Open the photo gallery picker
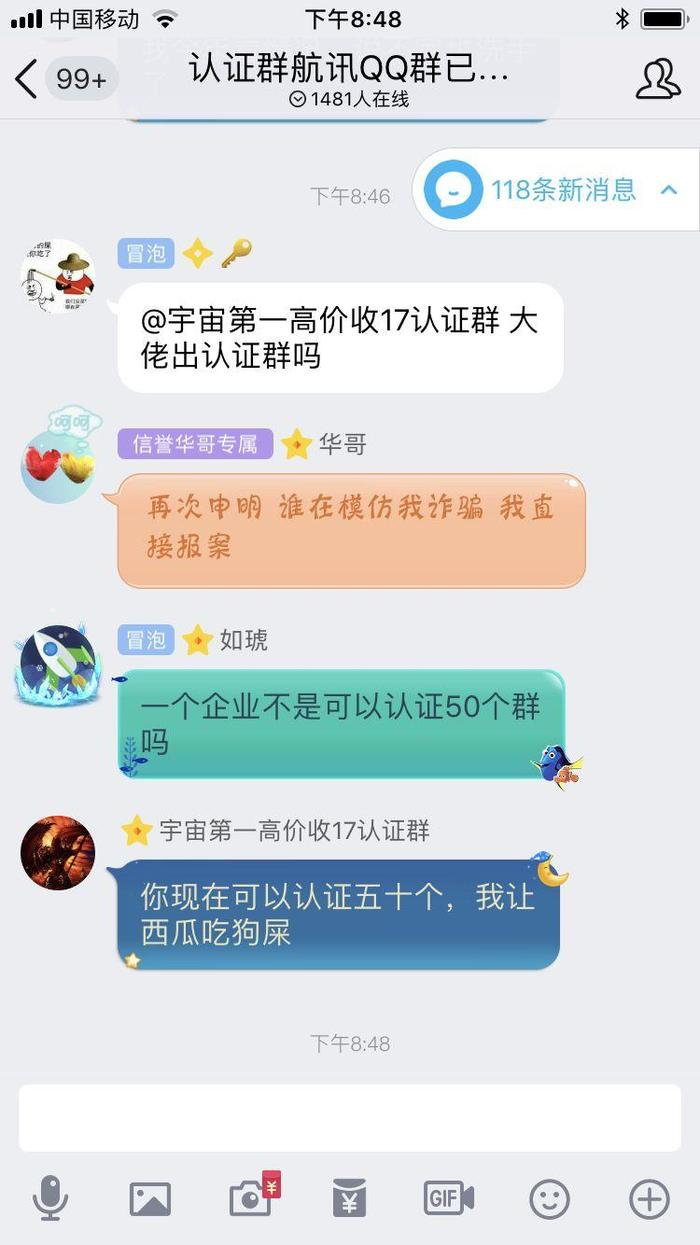Screen dimensions: 700x1245 click(x=150, y=1198)
